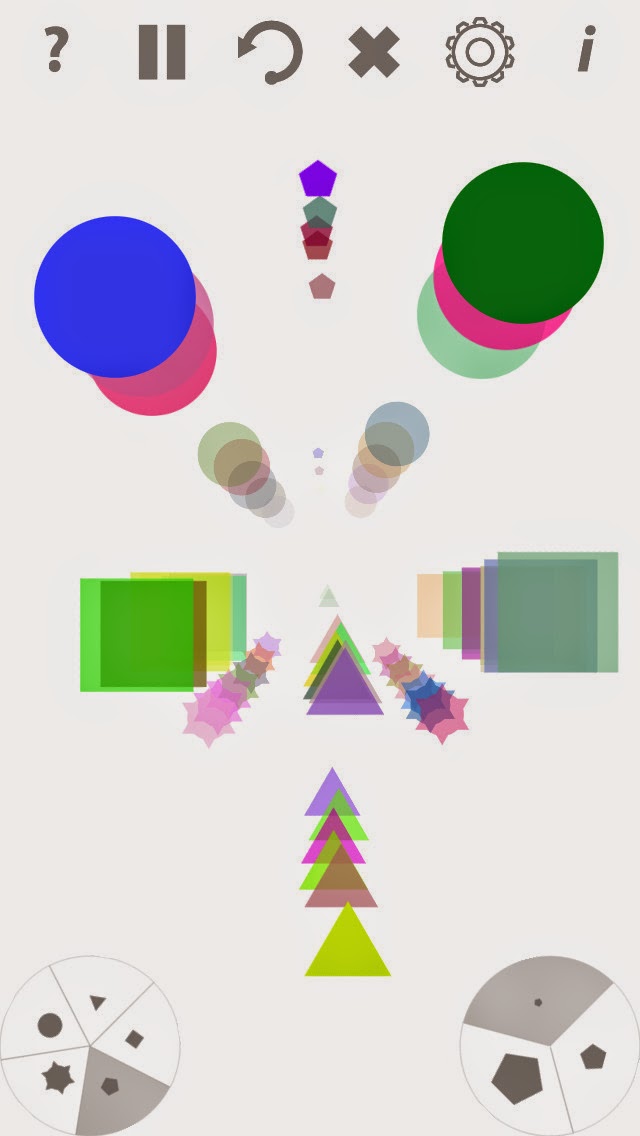Open the settings gear
640x1136 pixels.
point(480,52)
